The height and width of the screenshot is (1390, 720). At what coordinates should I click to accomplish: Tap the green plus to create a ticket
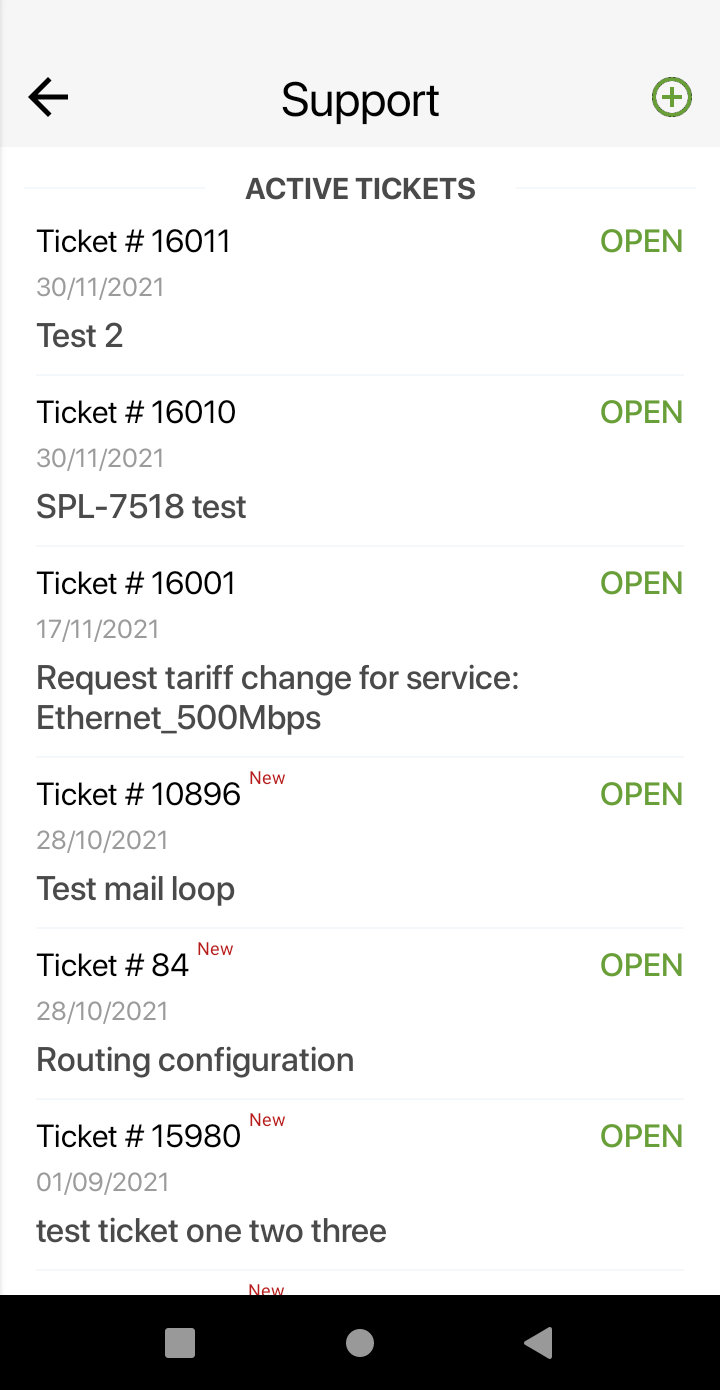pos(671,97)
